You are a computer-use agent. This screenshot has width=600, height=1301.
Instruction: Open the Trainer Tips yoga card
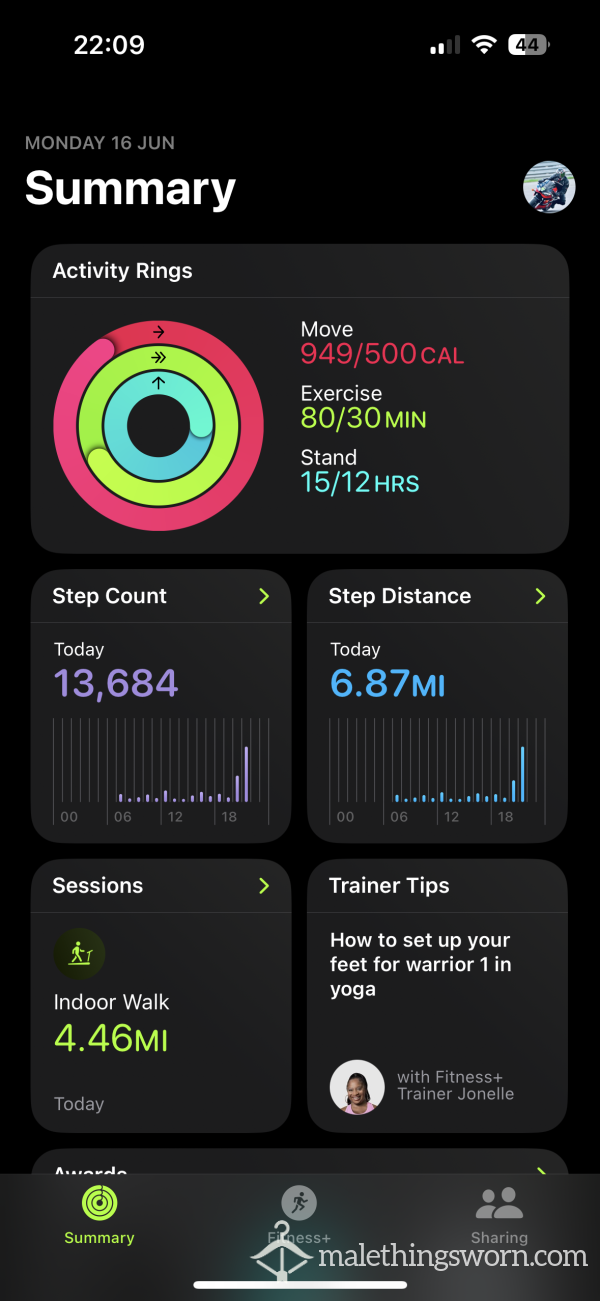click(x=437, y=996)
